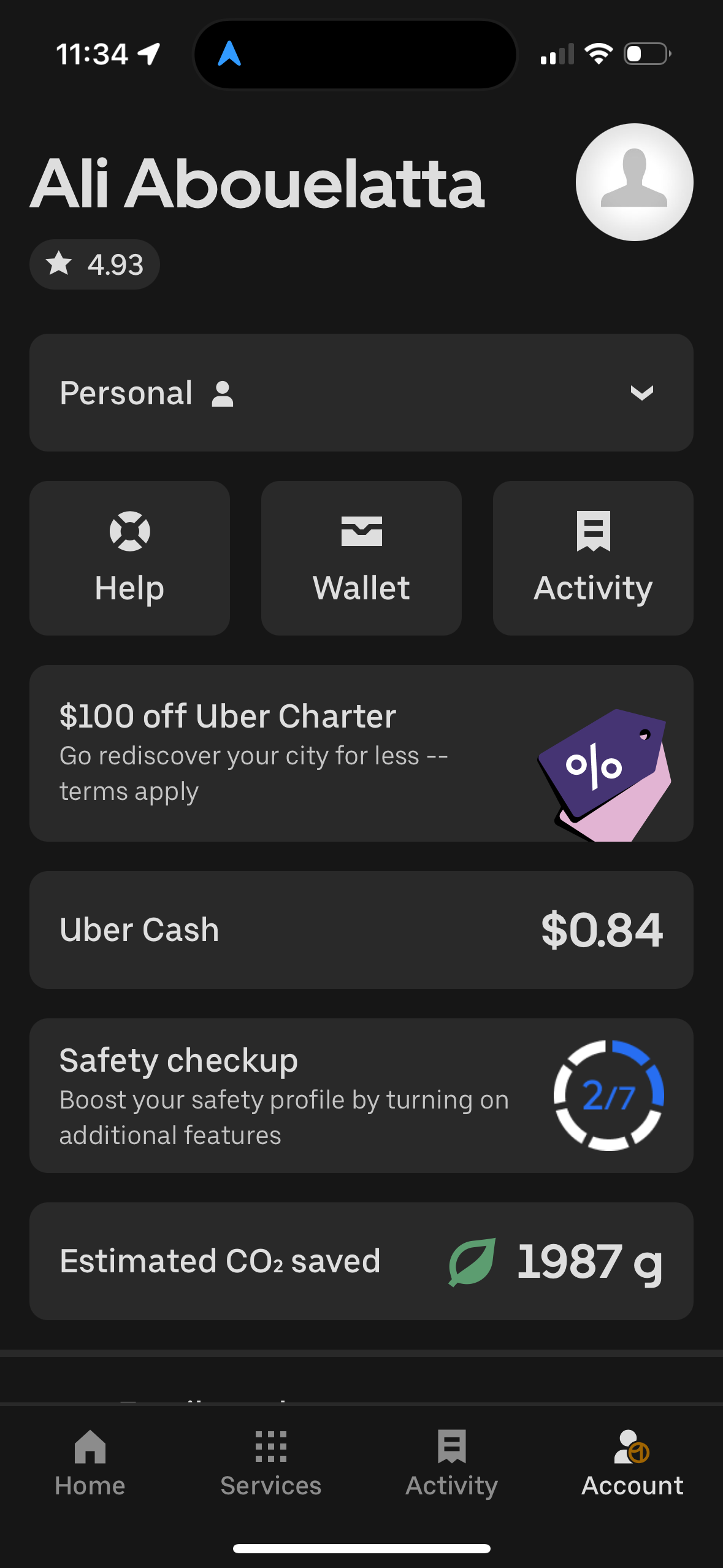This screenshot has height=1568, width=723.
Task: Select the Activity bookmark icon
Action: 592,532
